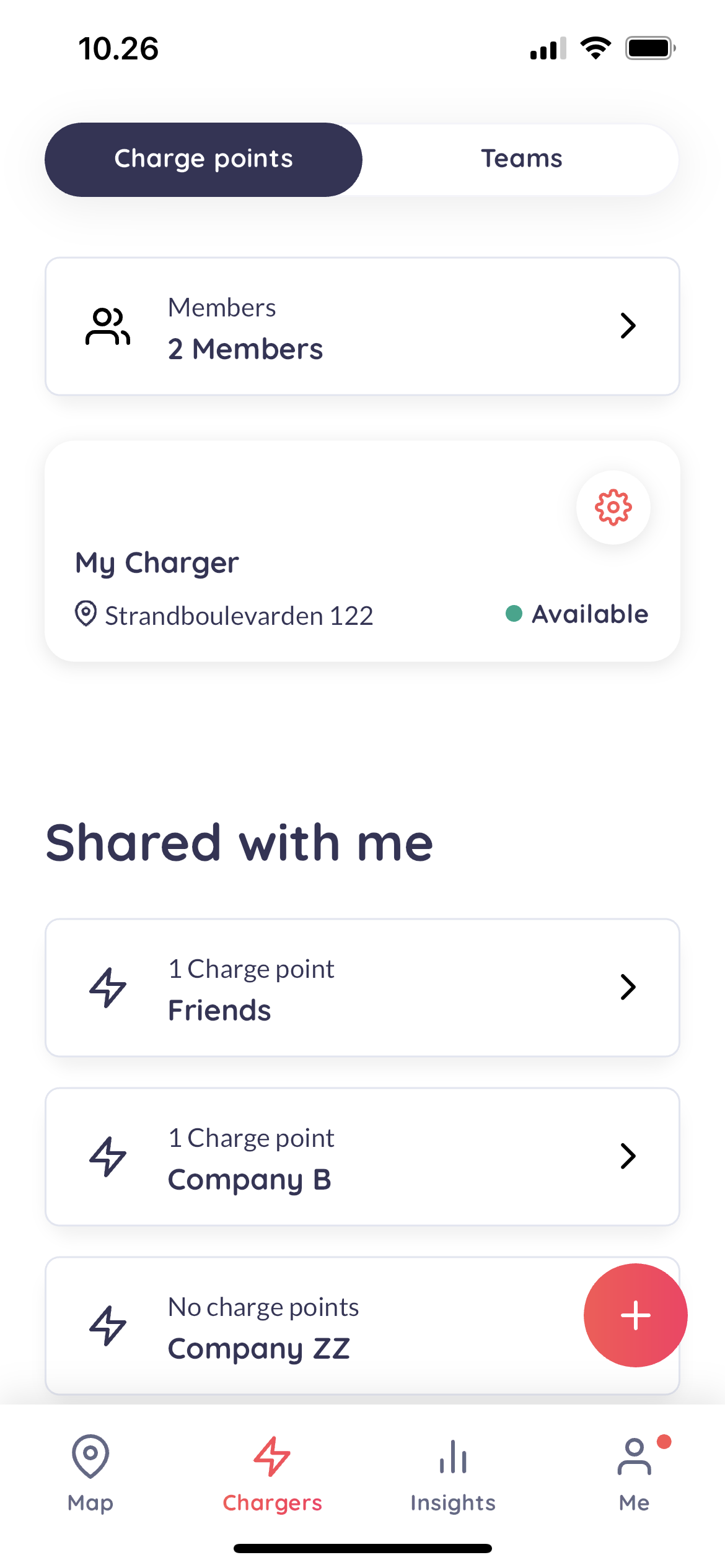Select the Charge points segment
This screenshot has height=1568, width=725.
tap(203, 159)
